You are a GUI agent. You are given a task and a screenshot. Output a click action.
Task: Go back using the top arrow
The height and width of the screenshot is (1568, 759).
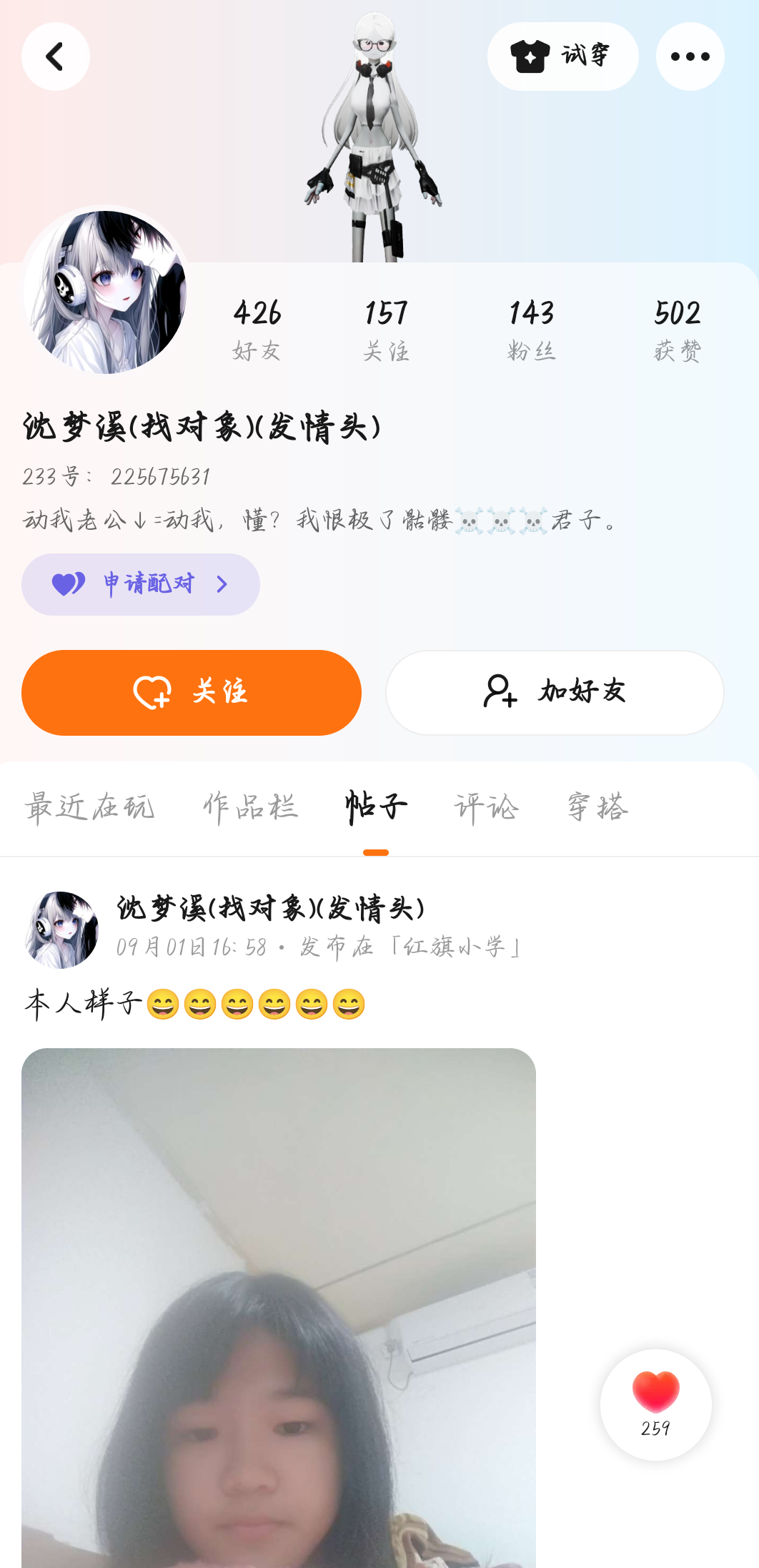tap(56, 56)
